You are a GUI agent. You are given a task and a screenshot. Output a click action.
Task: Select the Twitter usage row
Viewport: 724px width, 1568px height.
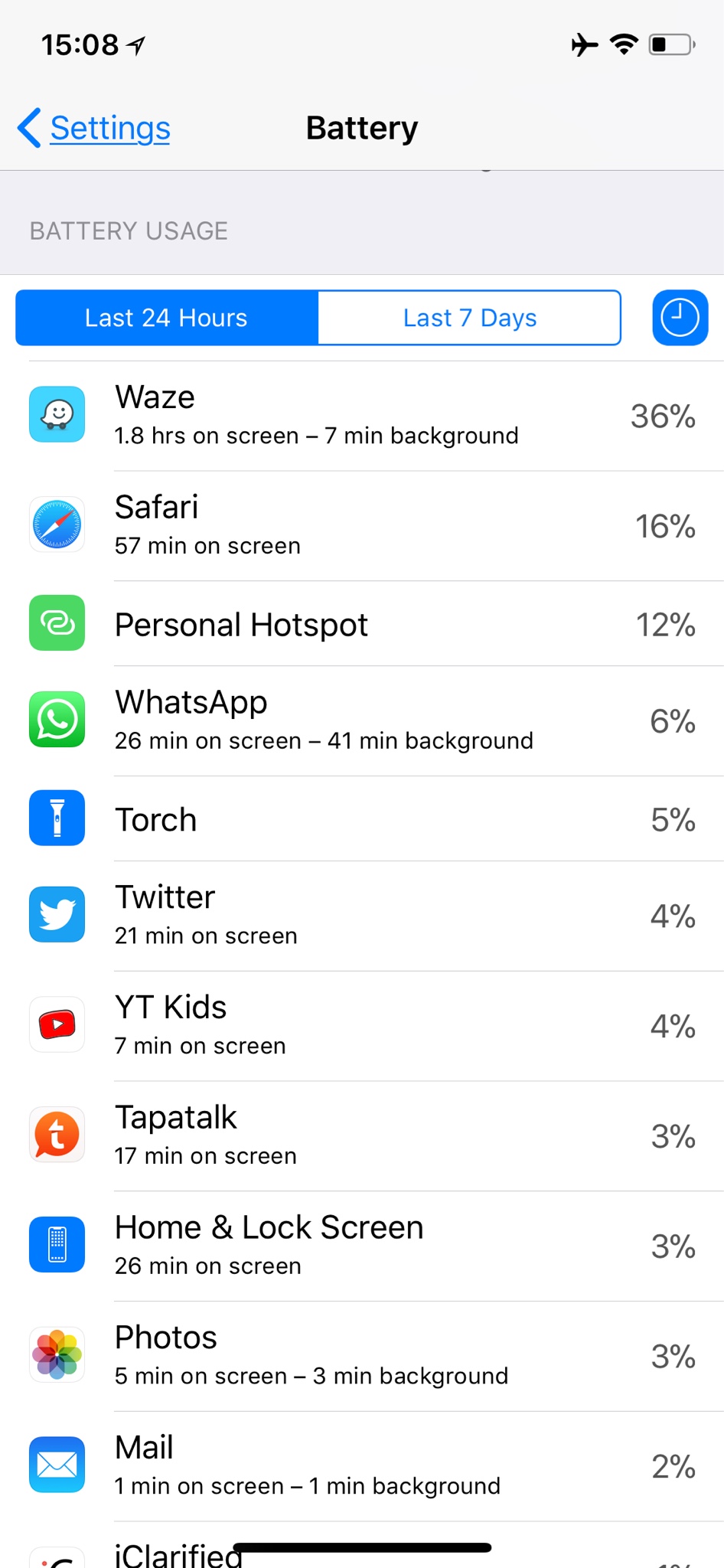click(362, 916)
